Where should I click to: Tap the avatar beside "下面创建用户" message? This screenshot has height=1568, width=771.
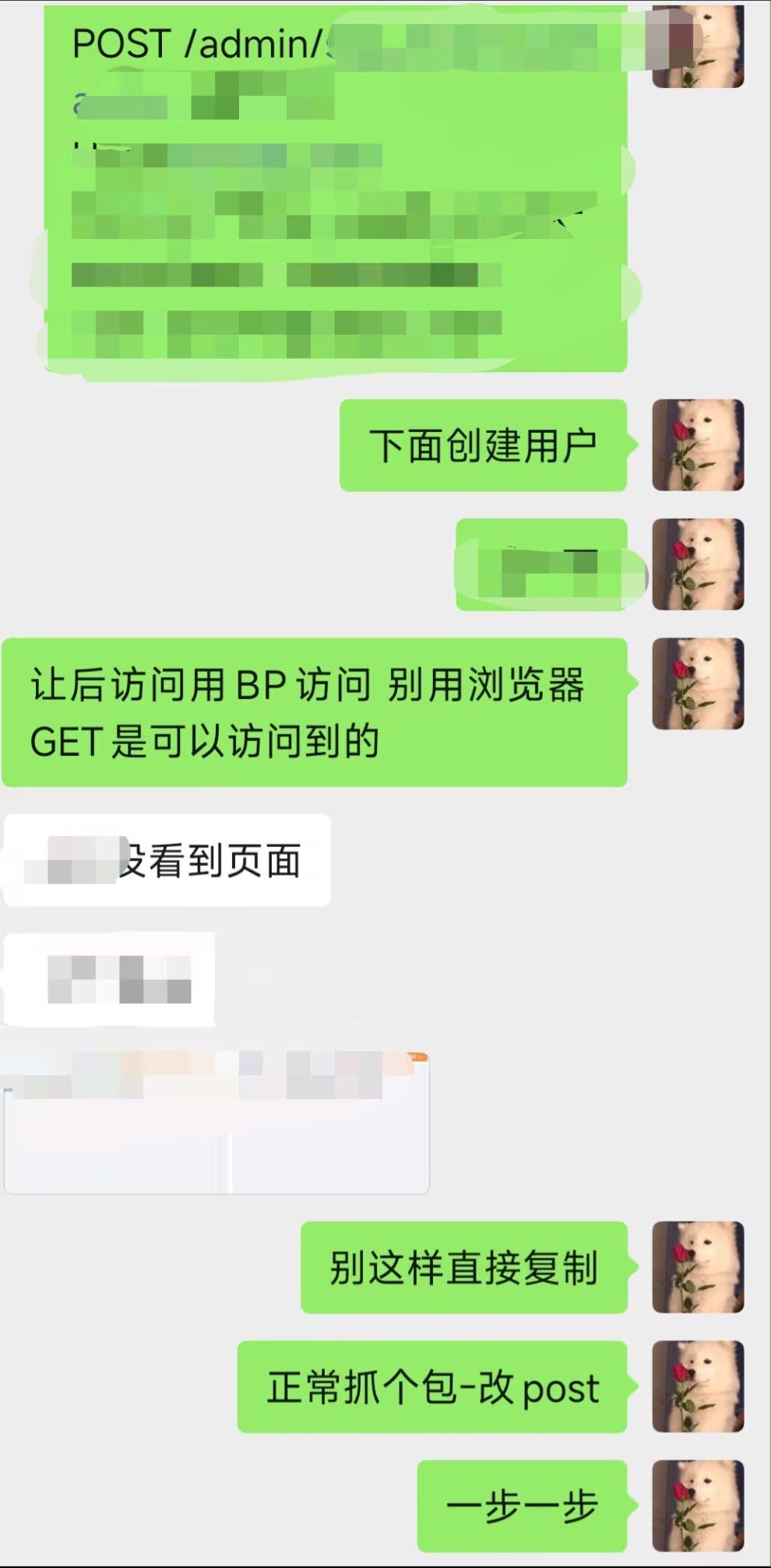click(698, 445)
